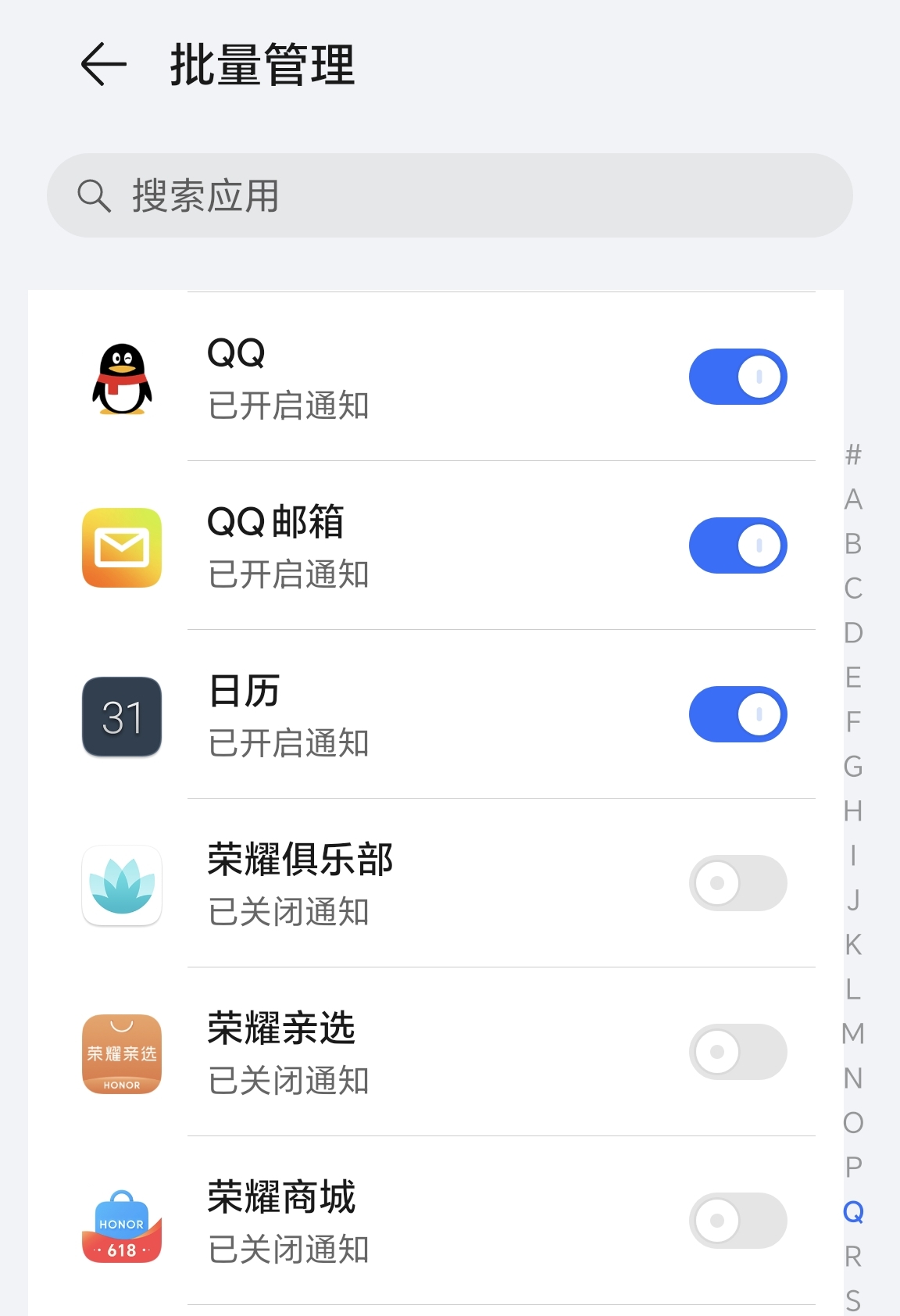
Task: Select # at top of alphabet index
Action: [852, 456]
